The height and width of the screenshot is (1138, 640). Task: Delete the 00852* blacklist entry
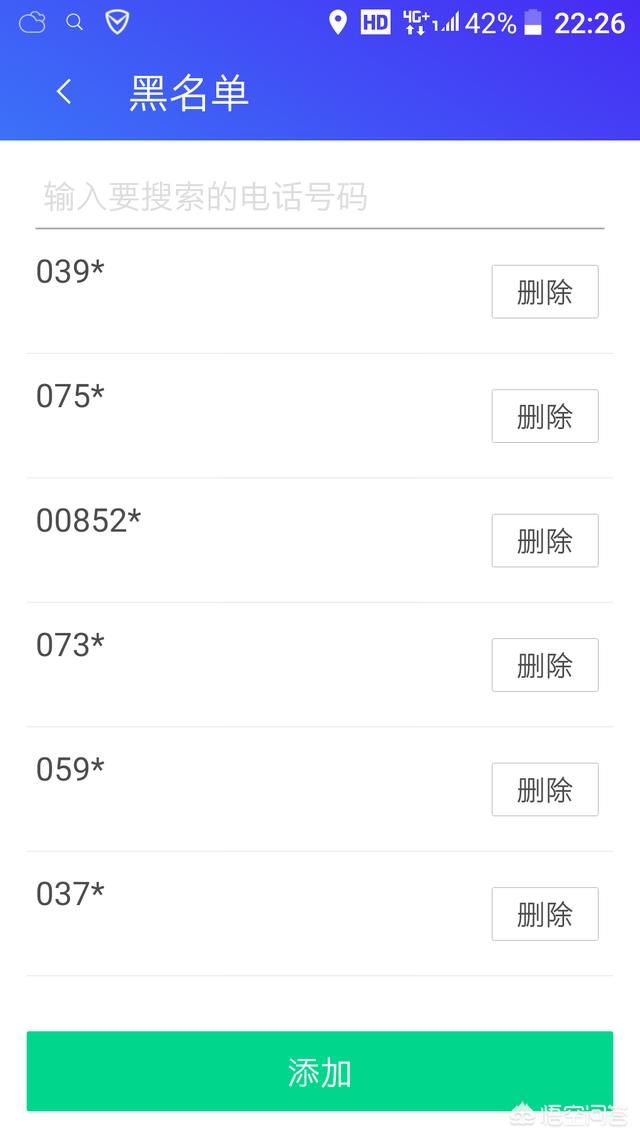pos(544,541)
